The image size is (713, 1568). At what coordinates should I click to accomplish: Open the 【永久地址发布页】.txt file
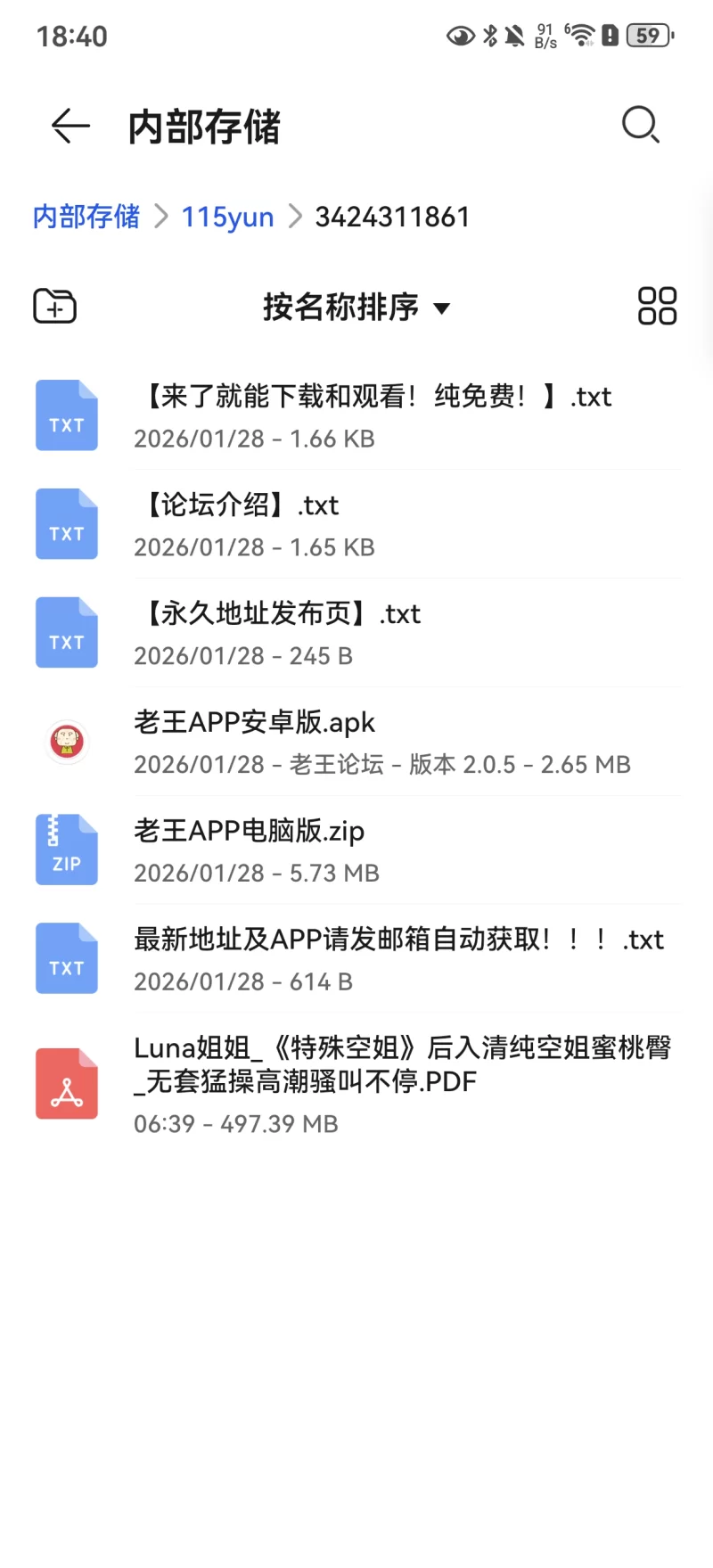click(x=356, y=633)
